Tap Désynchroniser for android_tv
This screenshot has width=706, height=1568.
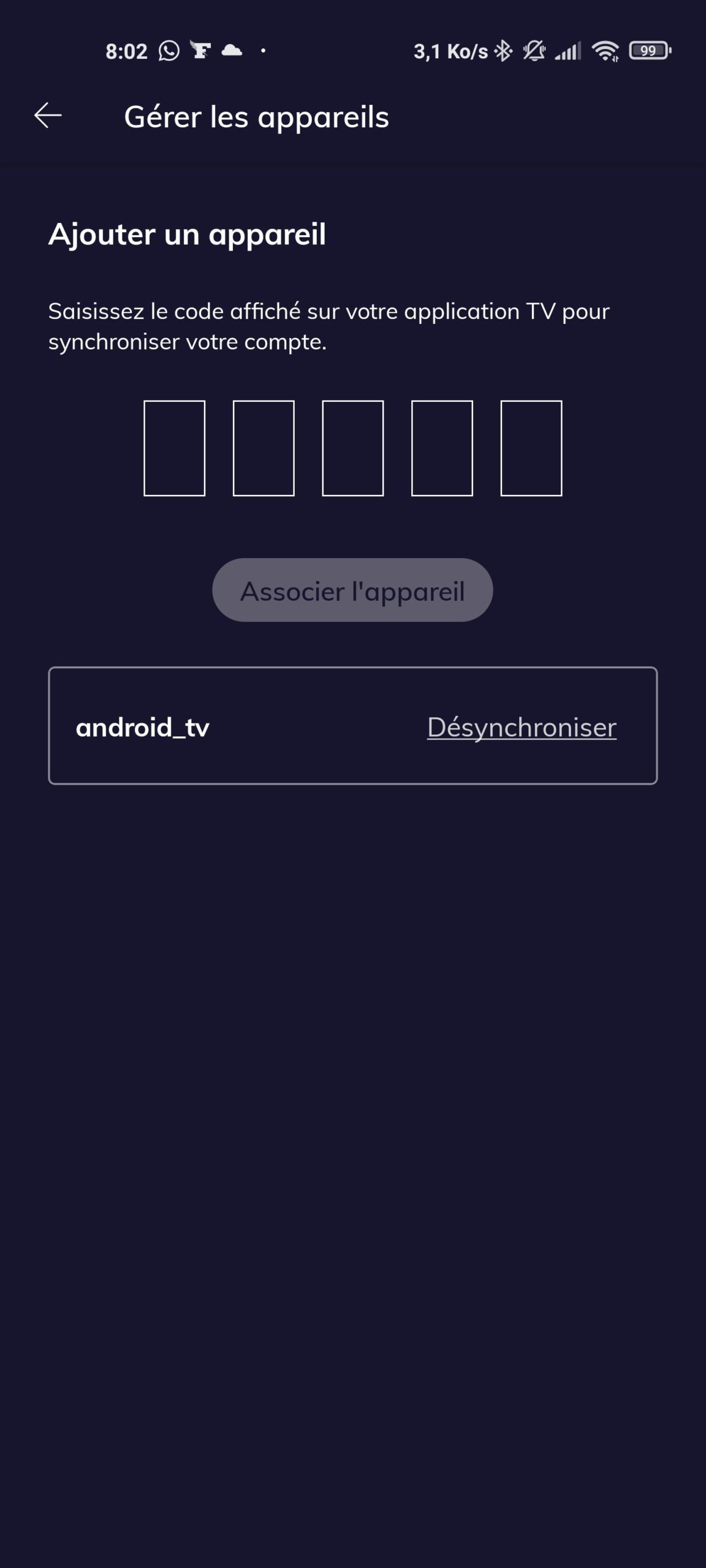522,728
